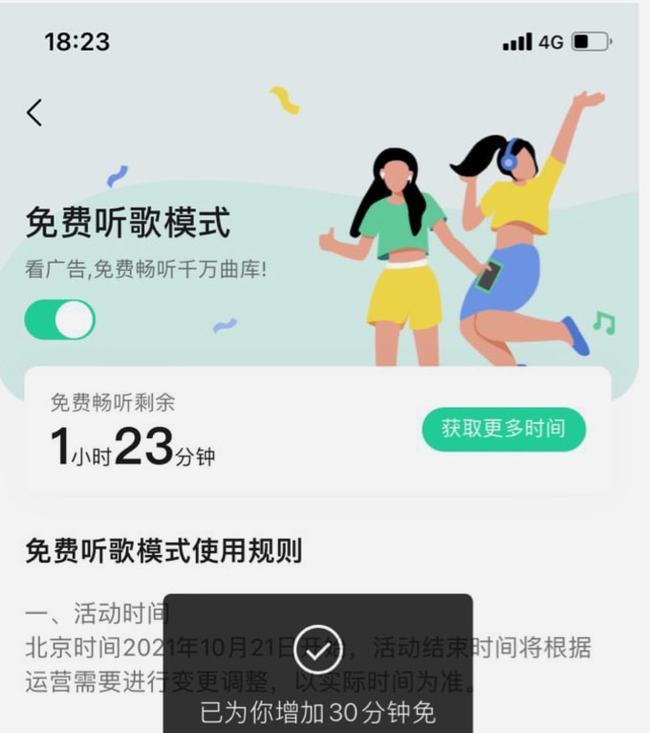Screen dimensions: 650x733
Task: Toggle the 免费听歌模式 switch
Action: pos(60,320)
